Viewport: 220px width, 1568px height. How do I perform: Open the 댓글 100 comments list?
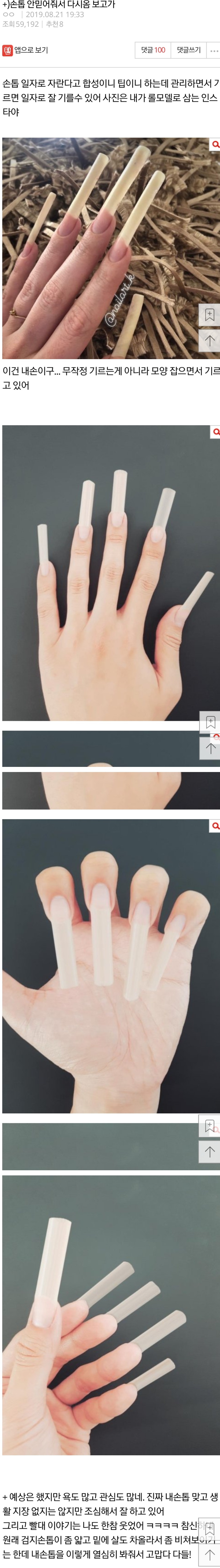click(x=153, y=50)
